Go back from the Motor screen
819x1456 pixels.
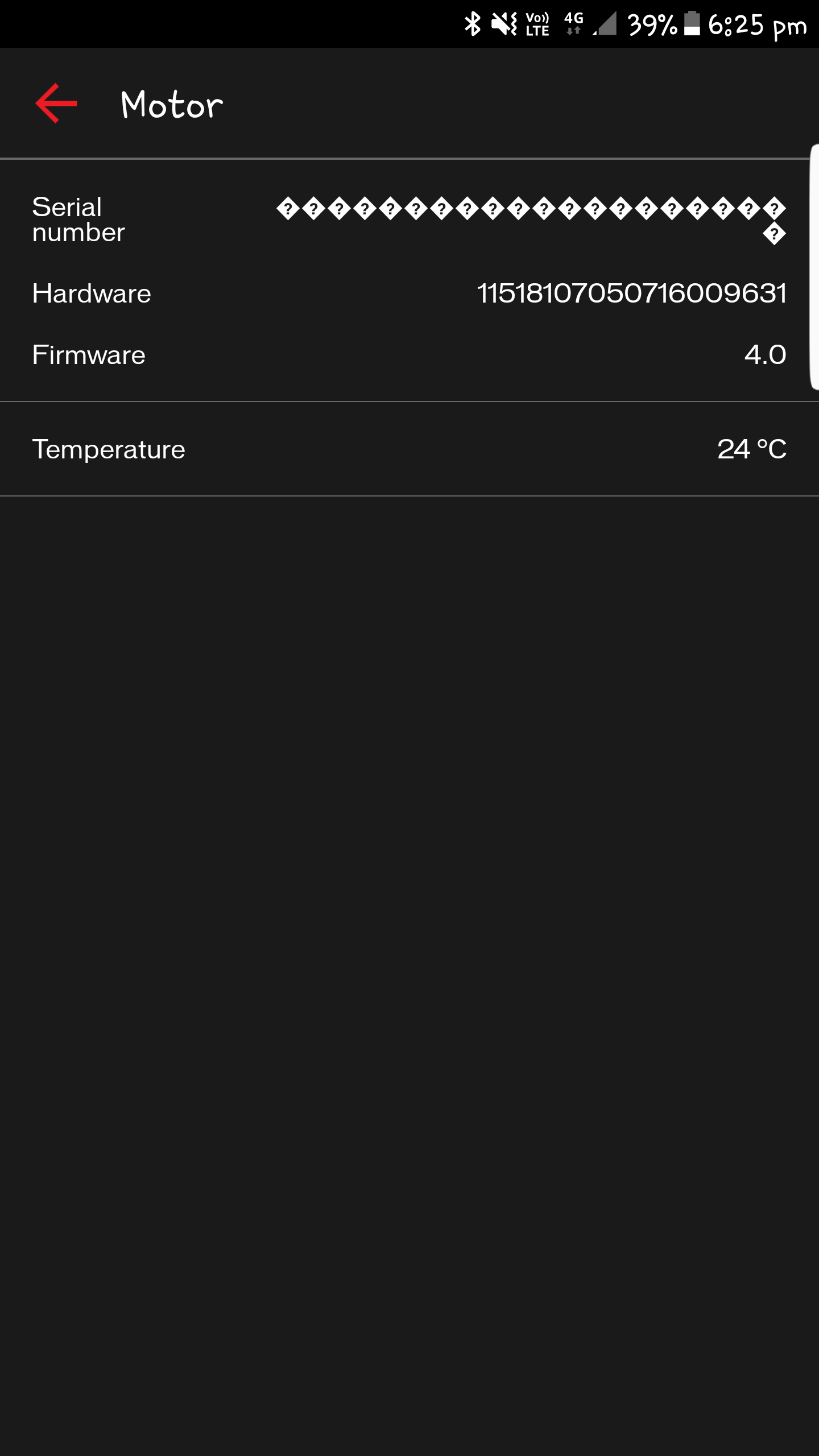[x=56, y=104]
